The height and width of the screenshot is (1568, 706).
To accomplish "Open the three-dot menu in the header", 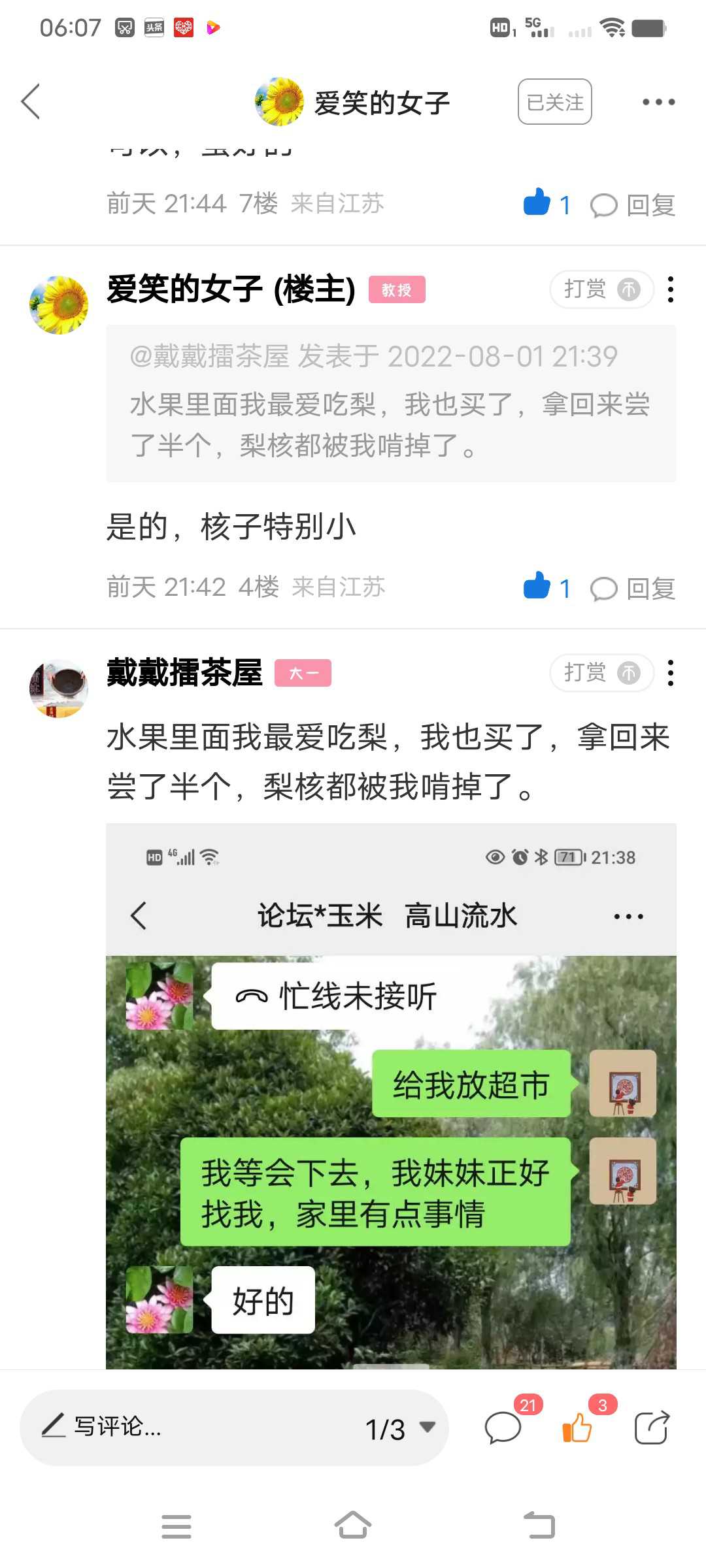I will (658, 102).
